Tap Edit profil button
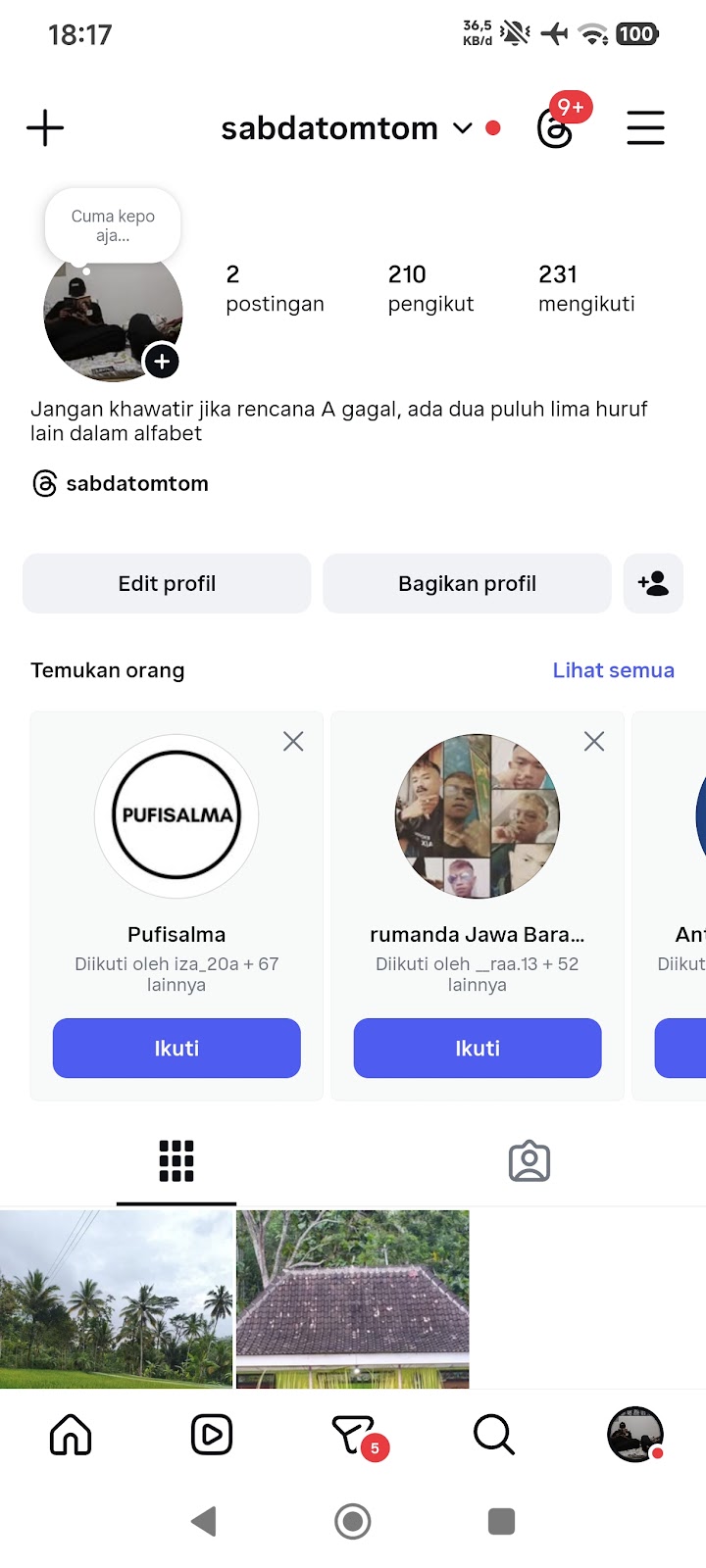 167,584
